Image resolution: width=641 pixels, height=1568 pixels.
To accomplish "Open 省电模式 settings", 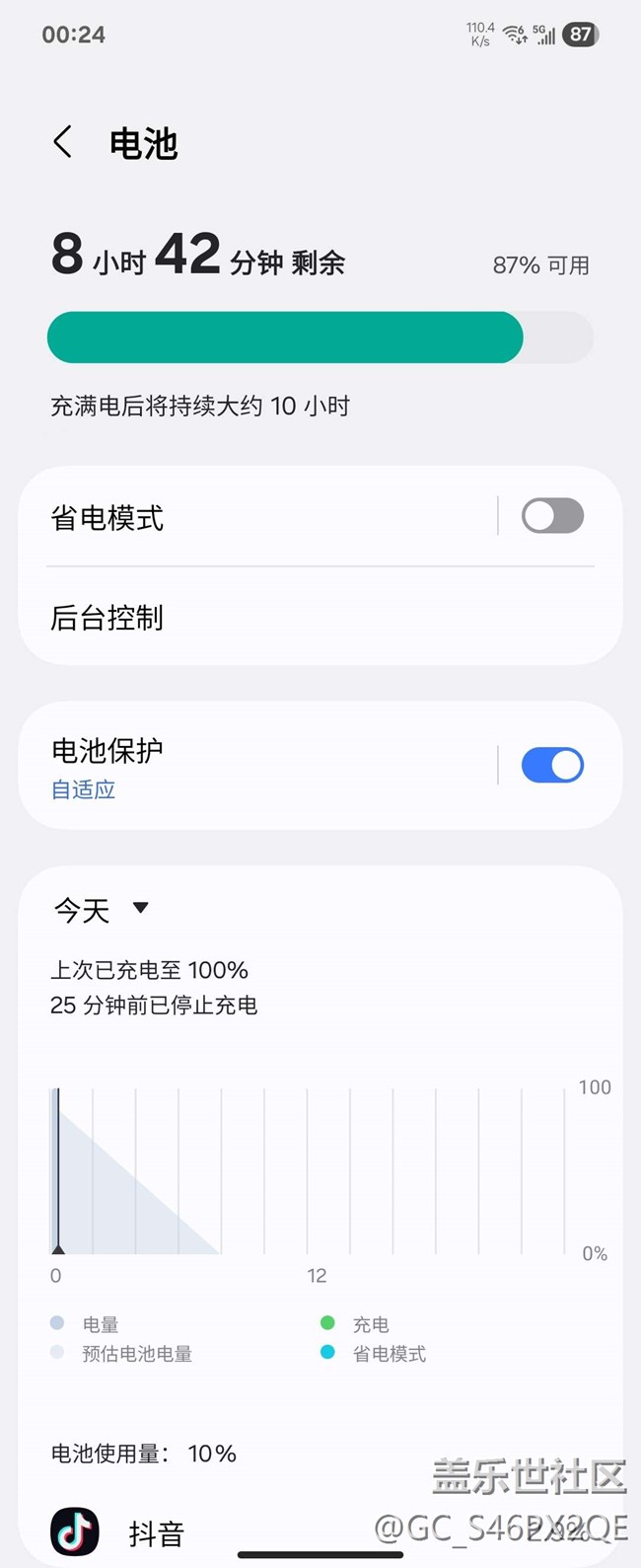I will [256, 518].
